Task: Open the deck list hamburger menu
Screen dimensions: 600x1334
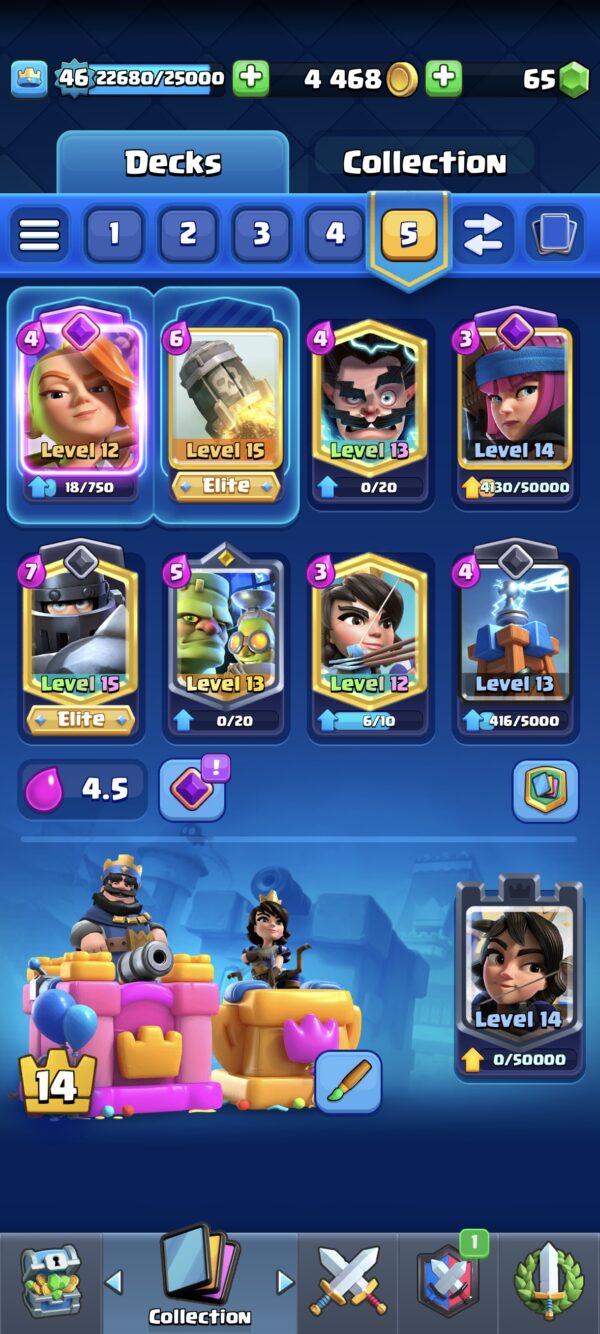Action: (x=39, y=235)
